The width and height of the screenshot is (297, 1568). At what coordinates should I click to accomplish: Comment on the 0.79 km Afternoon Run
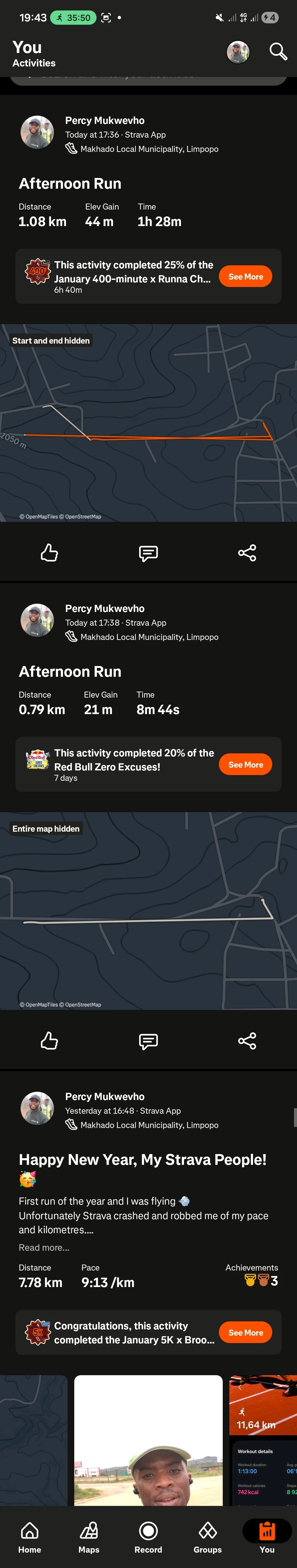tap(148, 1041)
